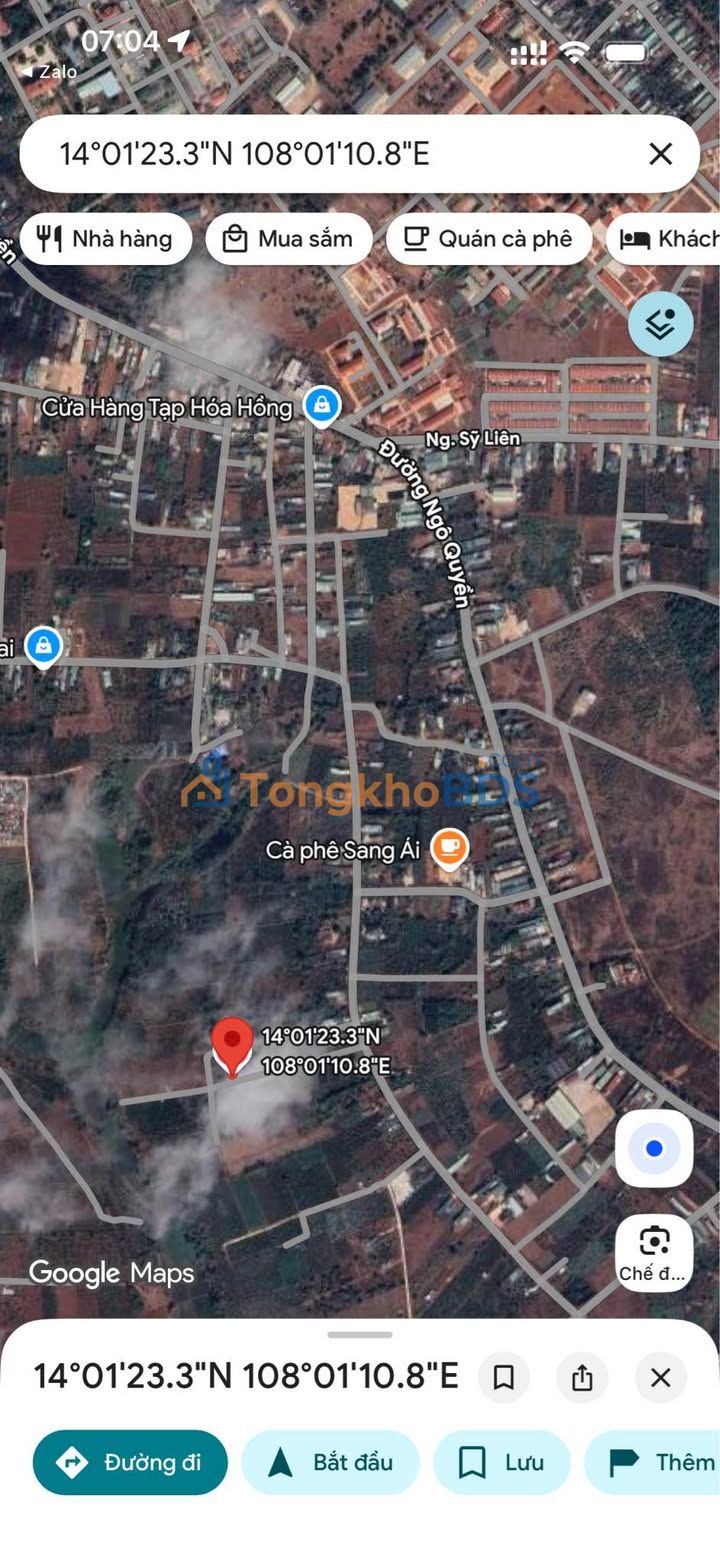
Task: Open the Chế độ camera view button
Action: 654,1251
